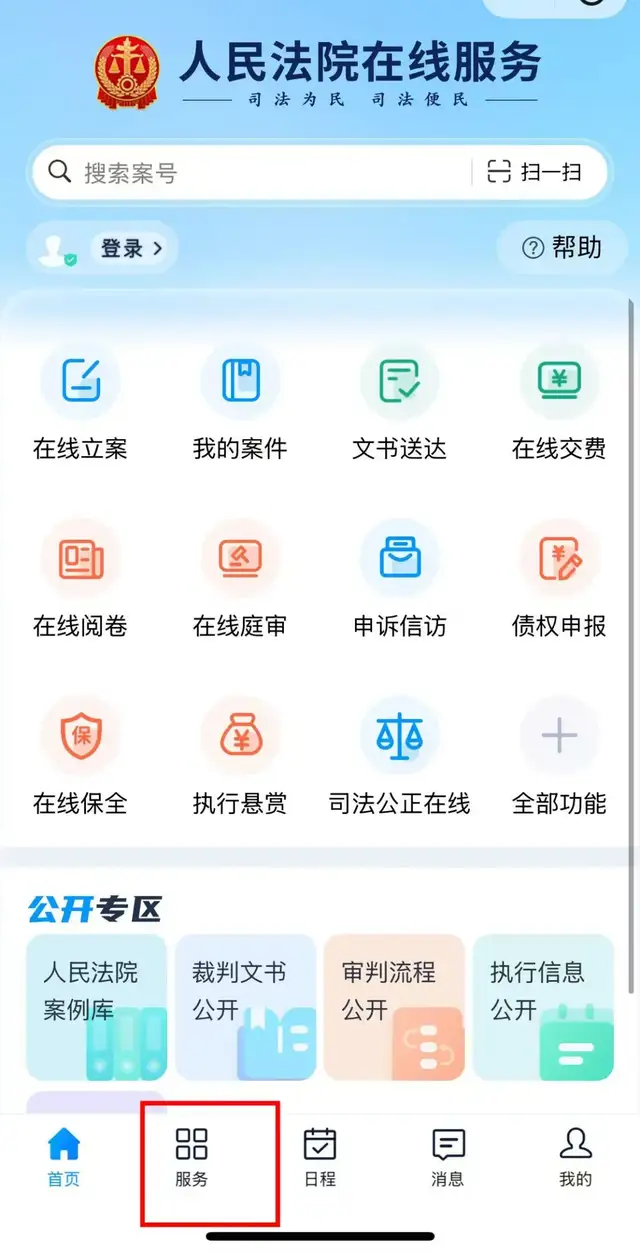Switch to the 日程 tab
Viewport: 640px width, 1252px height.
point(319,1159)
